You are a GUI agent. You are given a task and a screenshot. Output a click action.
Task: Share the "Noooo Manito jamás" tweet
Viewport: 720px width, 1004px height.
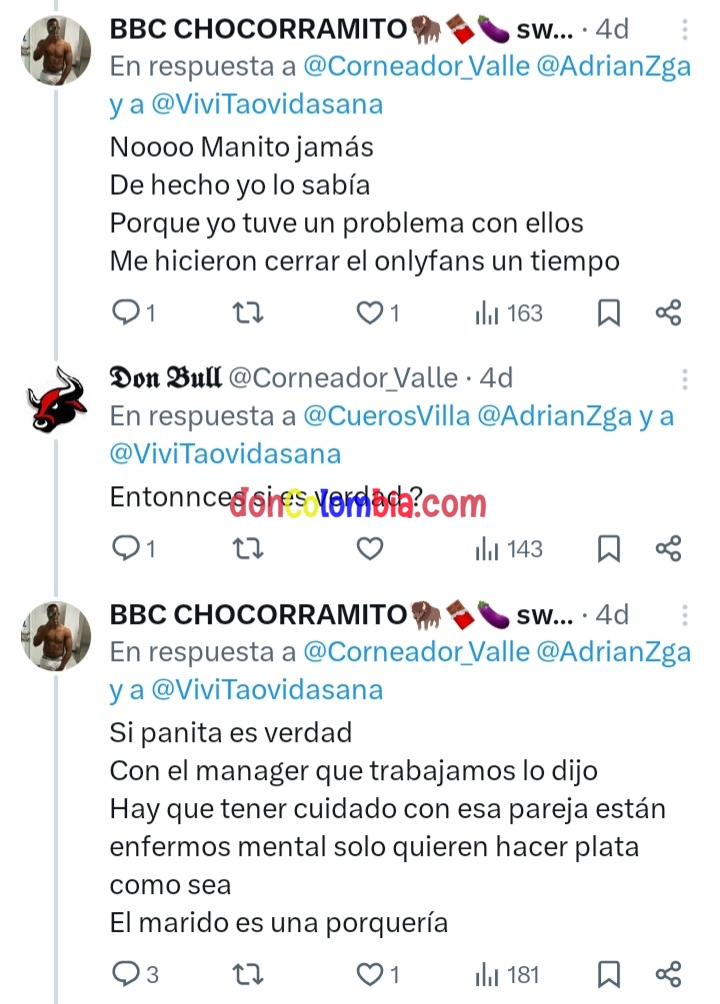coord(668,313)
